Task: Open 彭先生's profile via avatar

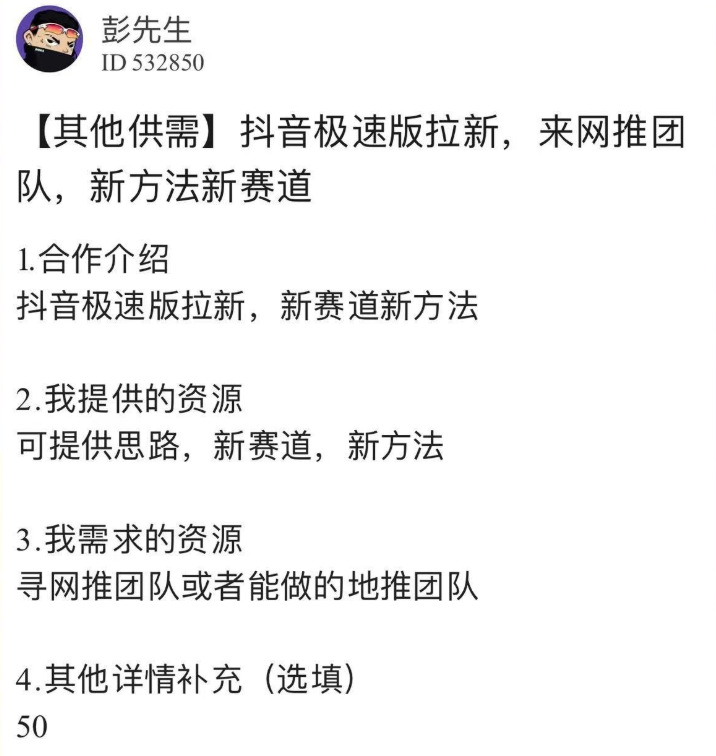Action: [49, 42]
